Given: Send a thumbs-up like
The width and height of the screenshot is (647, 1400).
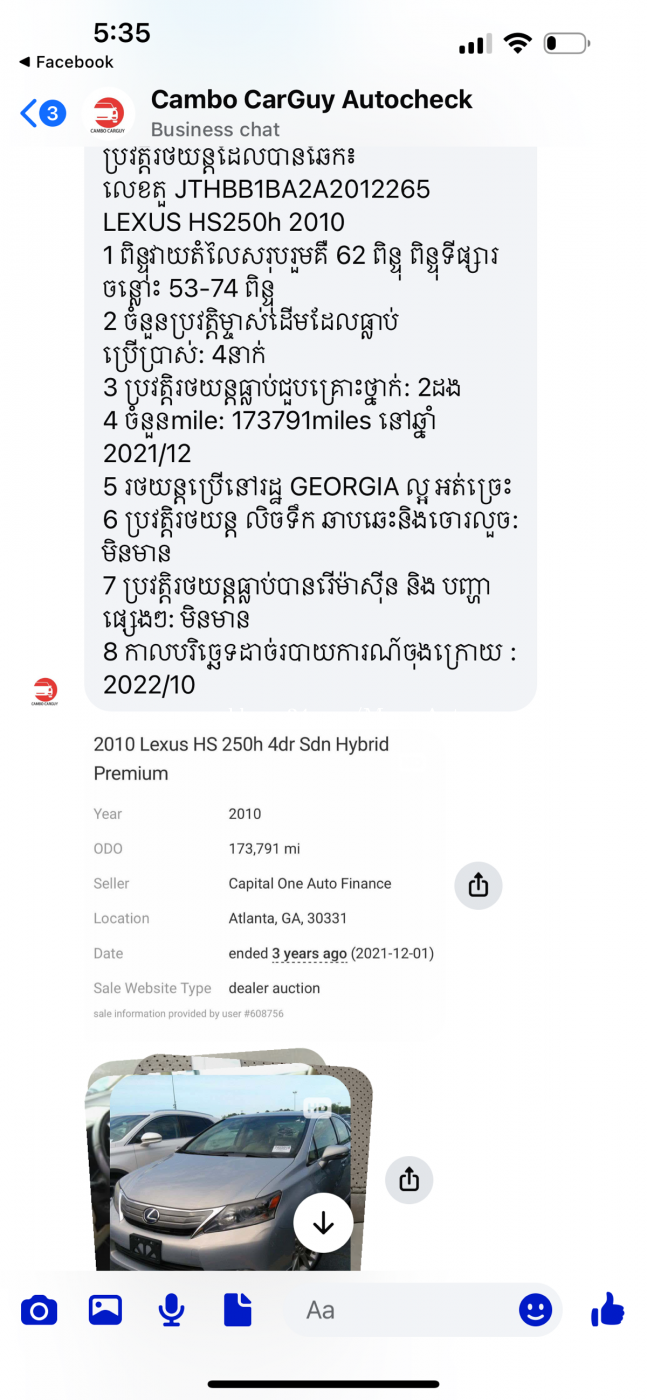Looking at the screenshot, I should (608, 1309).
